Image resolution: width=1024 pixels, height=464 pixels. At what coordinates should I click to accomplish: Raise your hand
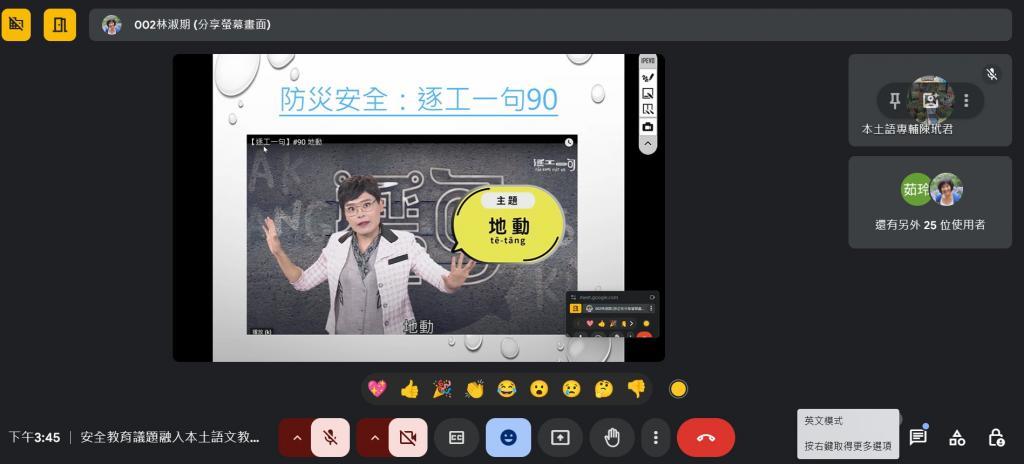tap(612, 438)
